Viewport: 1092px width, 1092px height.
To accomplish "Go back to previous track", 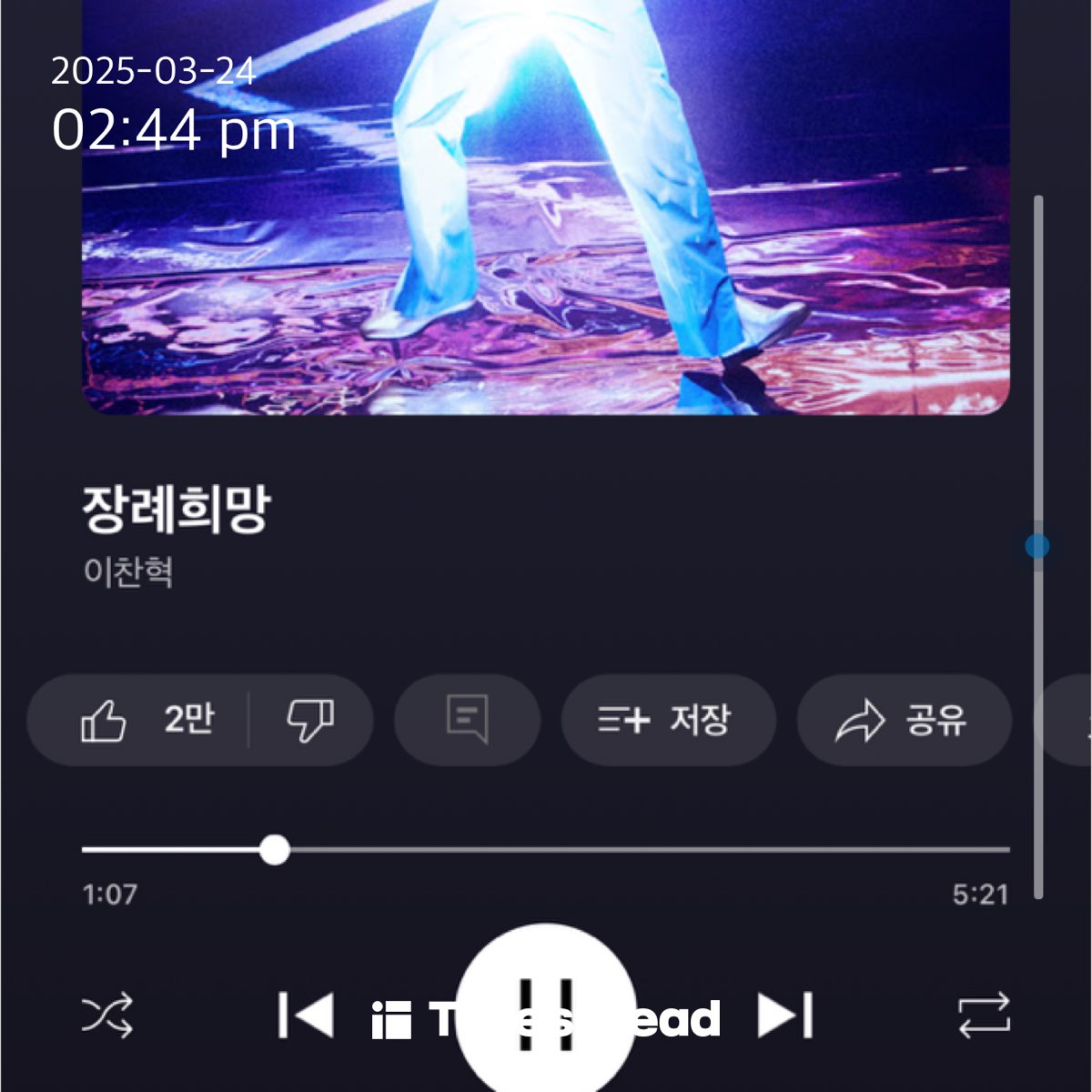I will (306, 1015).
